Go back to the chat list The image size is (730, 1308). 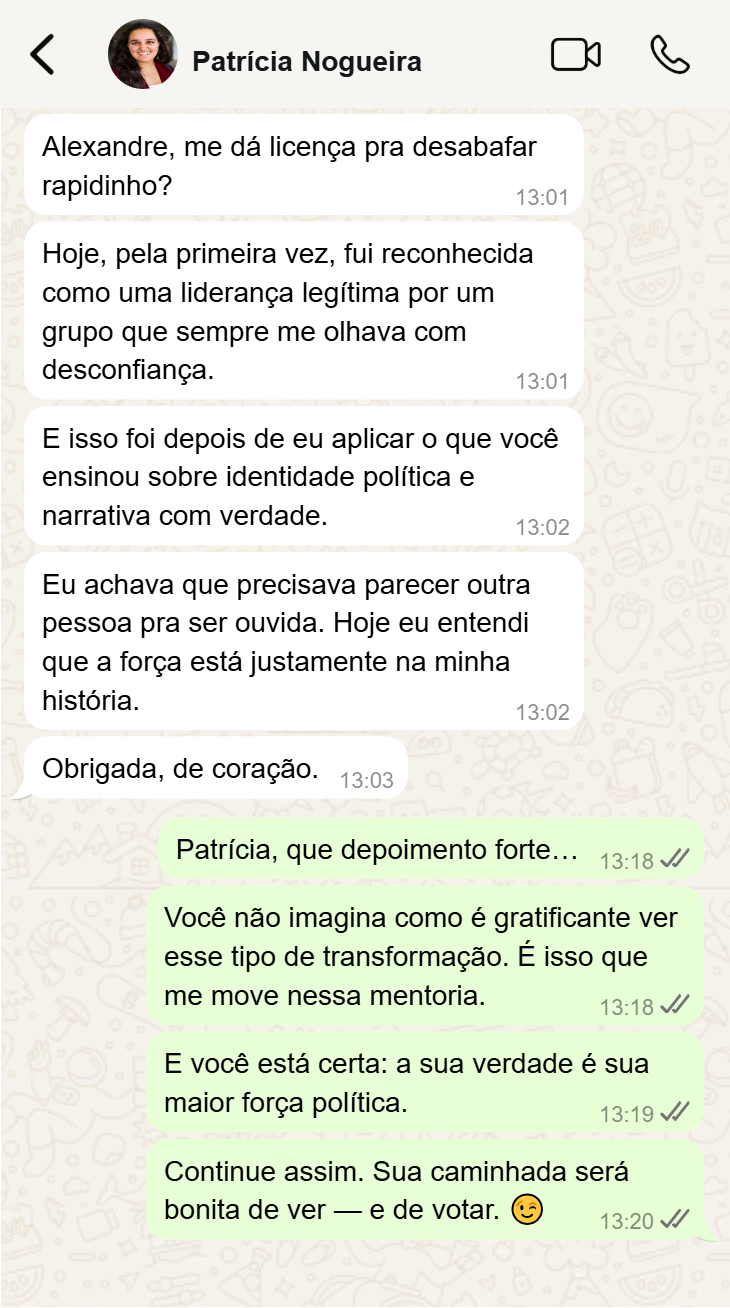click(42, 55)
